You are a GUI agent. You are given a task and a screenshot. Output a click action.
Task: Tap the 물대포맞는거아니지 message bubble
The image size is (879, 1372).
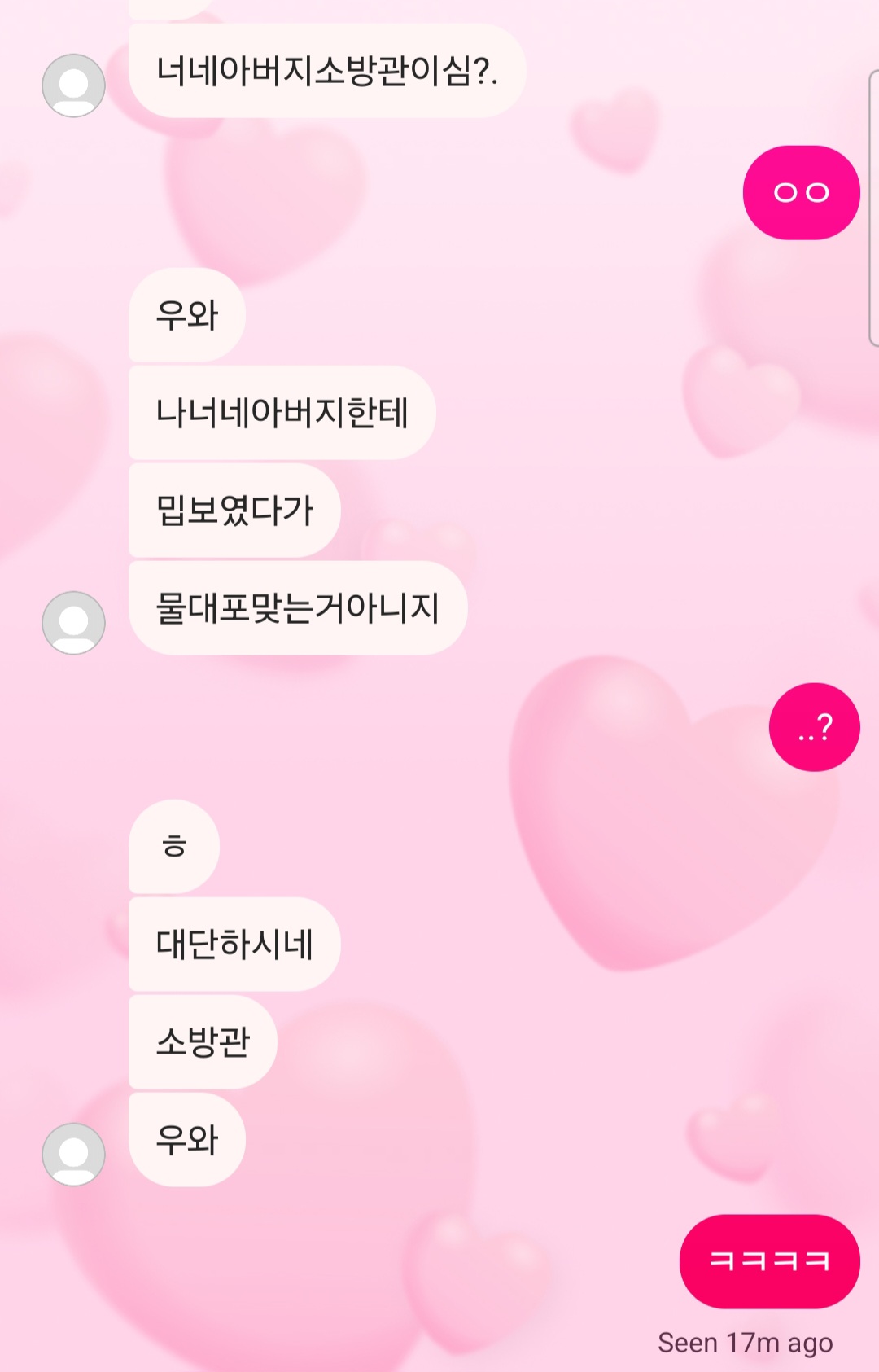click(297, 607)
